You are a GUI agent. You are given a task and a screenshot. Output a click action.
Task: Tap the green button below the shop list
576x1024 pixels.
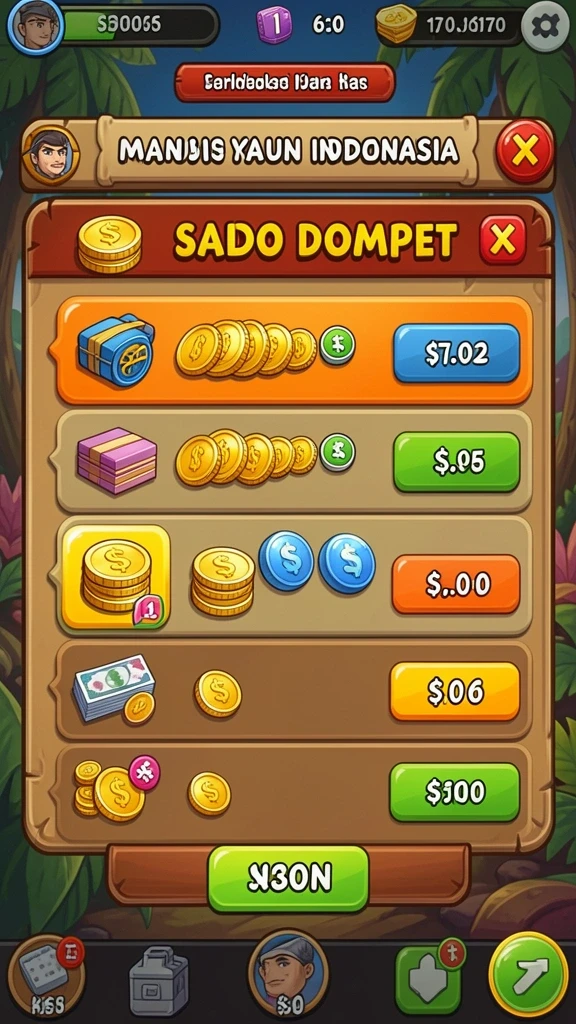pos(288,878)
